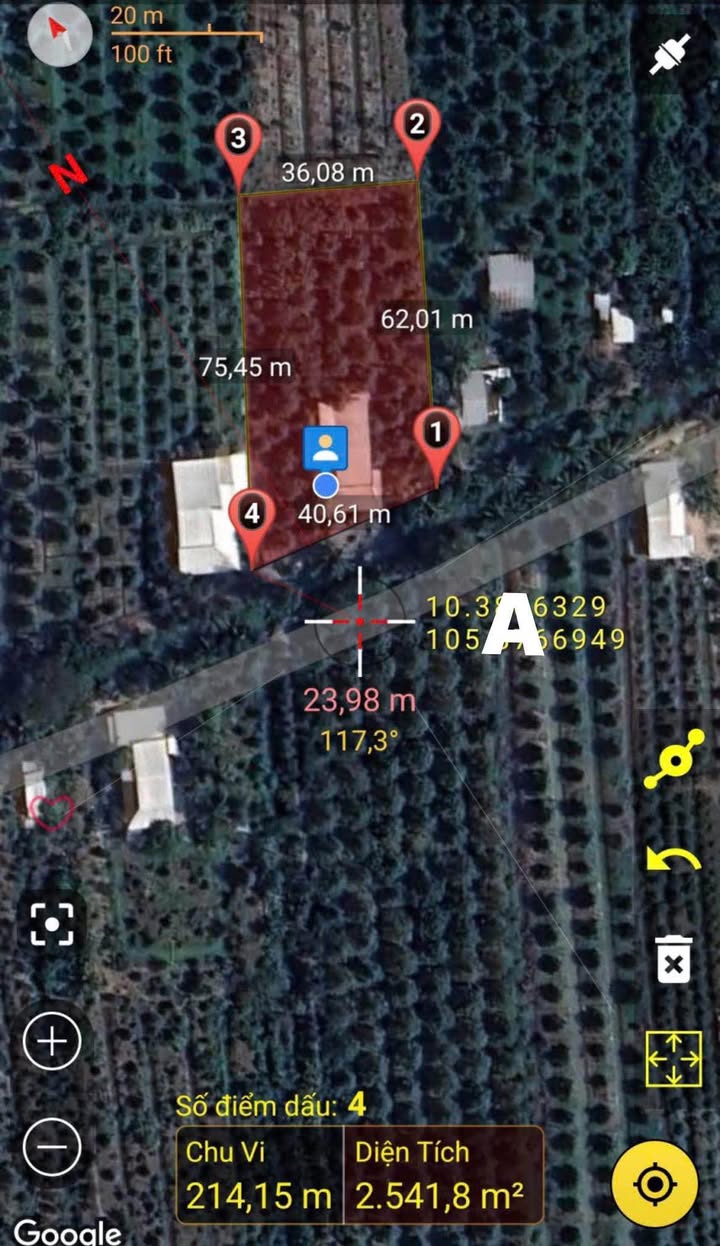Image resolution: width=720 pixels, height=1246 pixels.
Task: Select marker point 4 on the map
Action: (252, 516)
